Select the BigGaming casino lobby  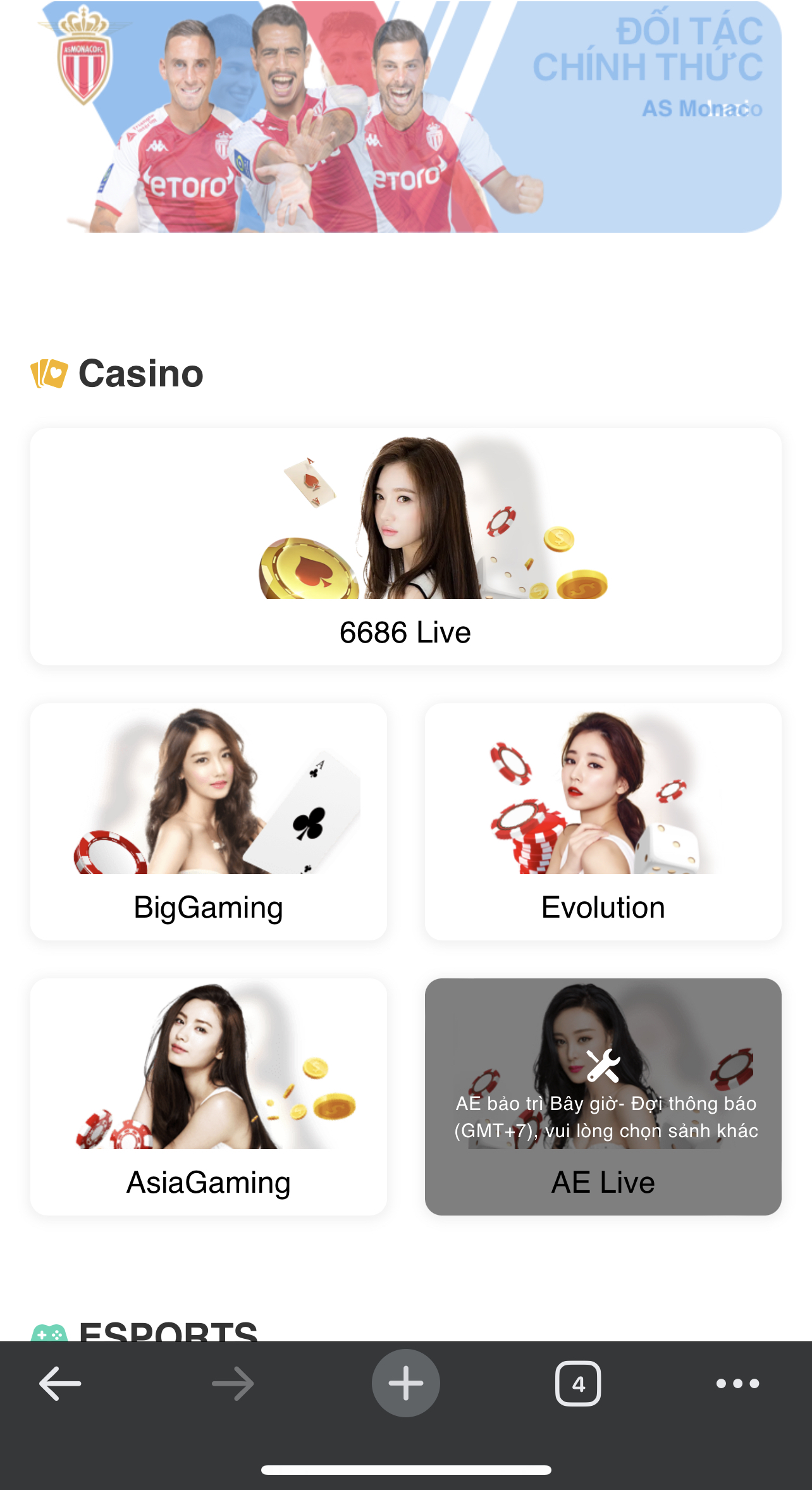(x=209, y=822)
